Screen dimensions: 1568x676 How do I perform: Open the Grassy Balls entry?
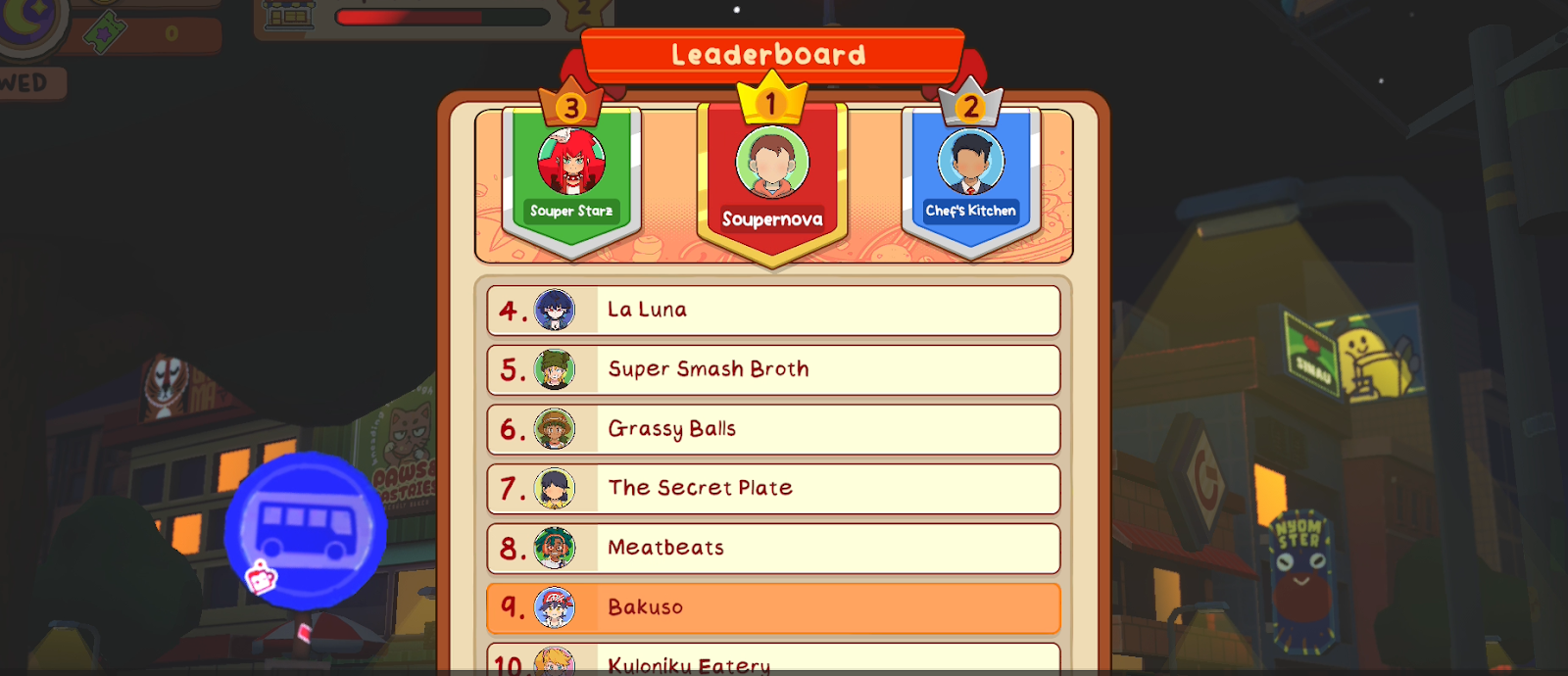(773, 429)
